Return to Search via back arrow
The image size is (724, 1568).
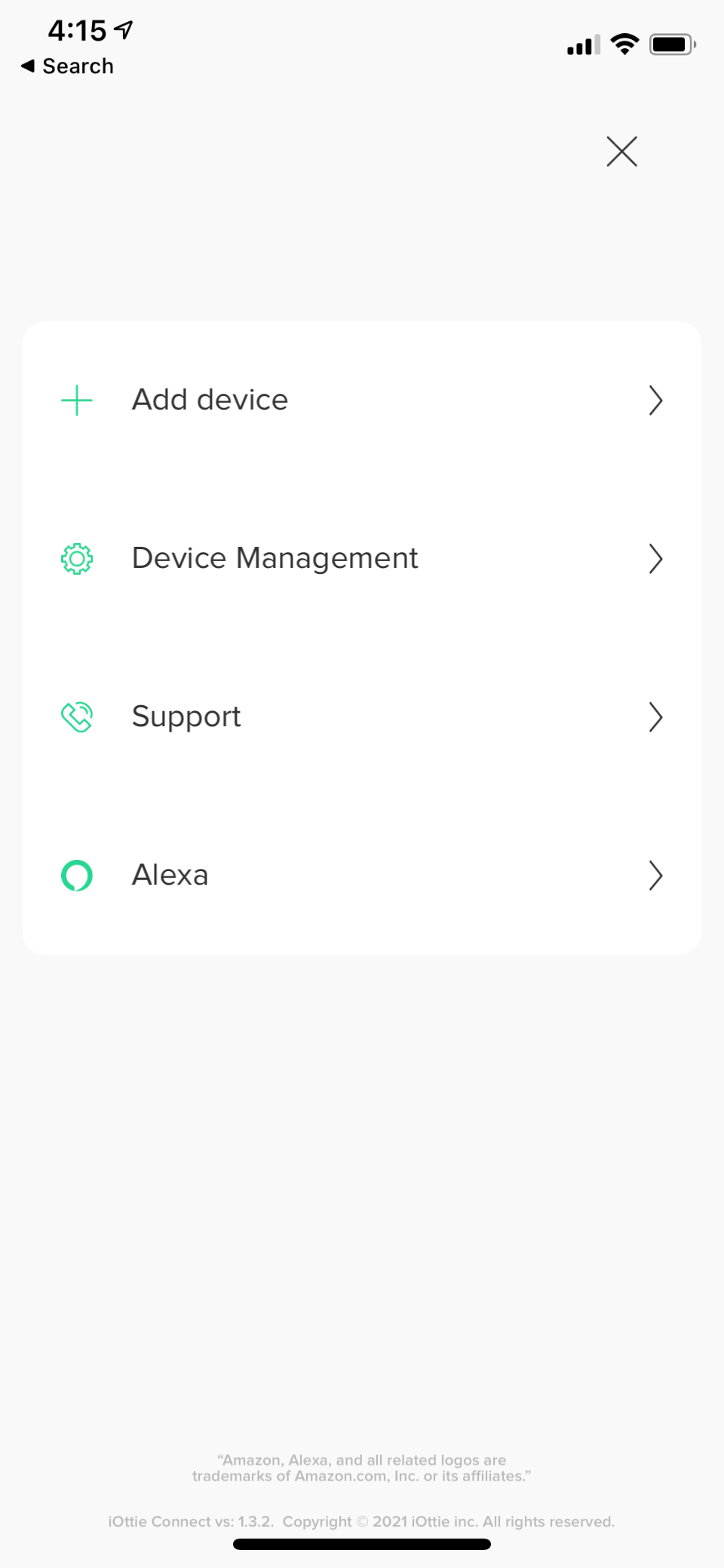coord(66,66)
